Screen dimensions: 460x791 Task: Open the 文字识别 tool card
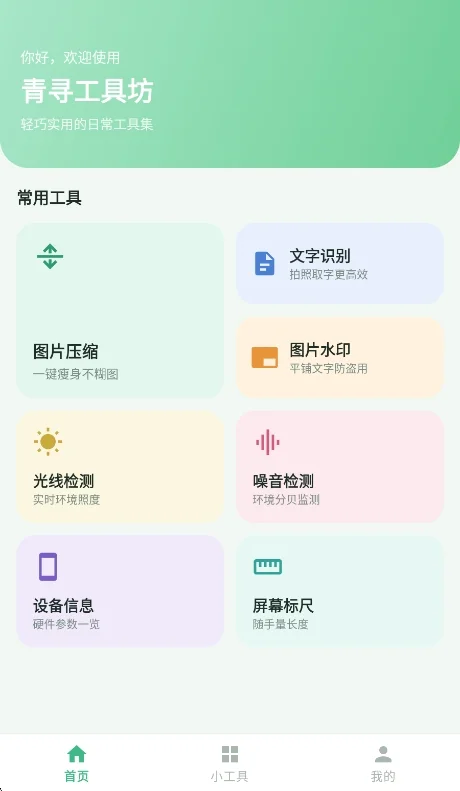pyautogui.click(x=340, y=263)
